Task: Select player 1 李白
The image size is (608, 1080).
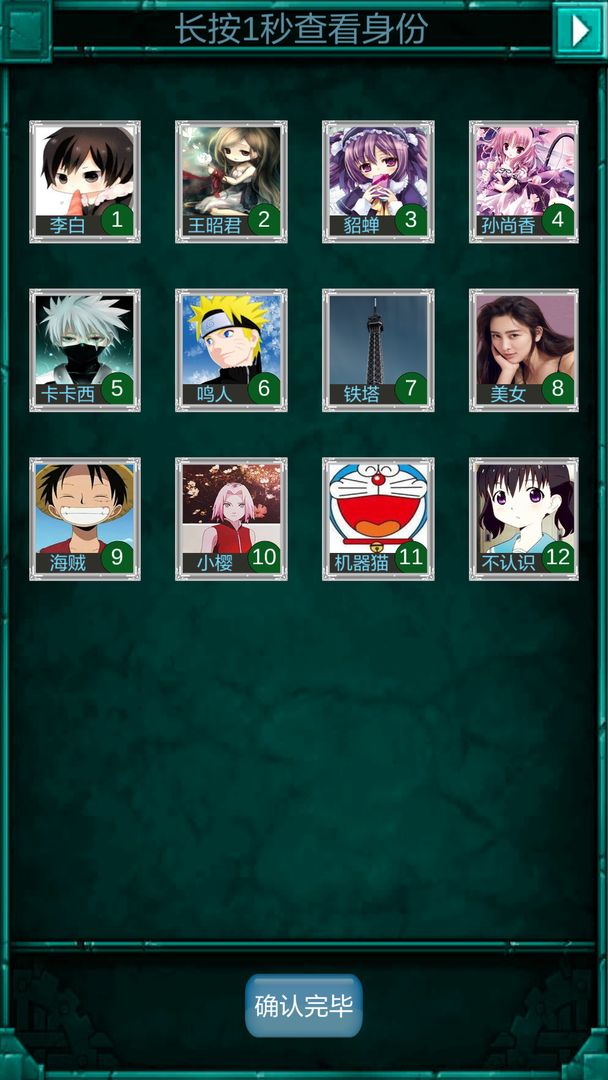Action: tap(85, 181)
